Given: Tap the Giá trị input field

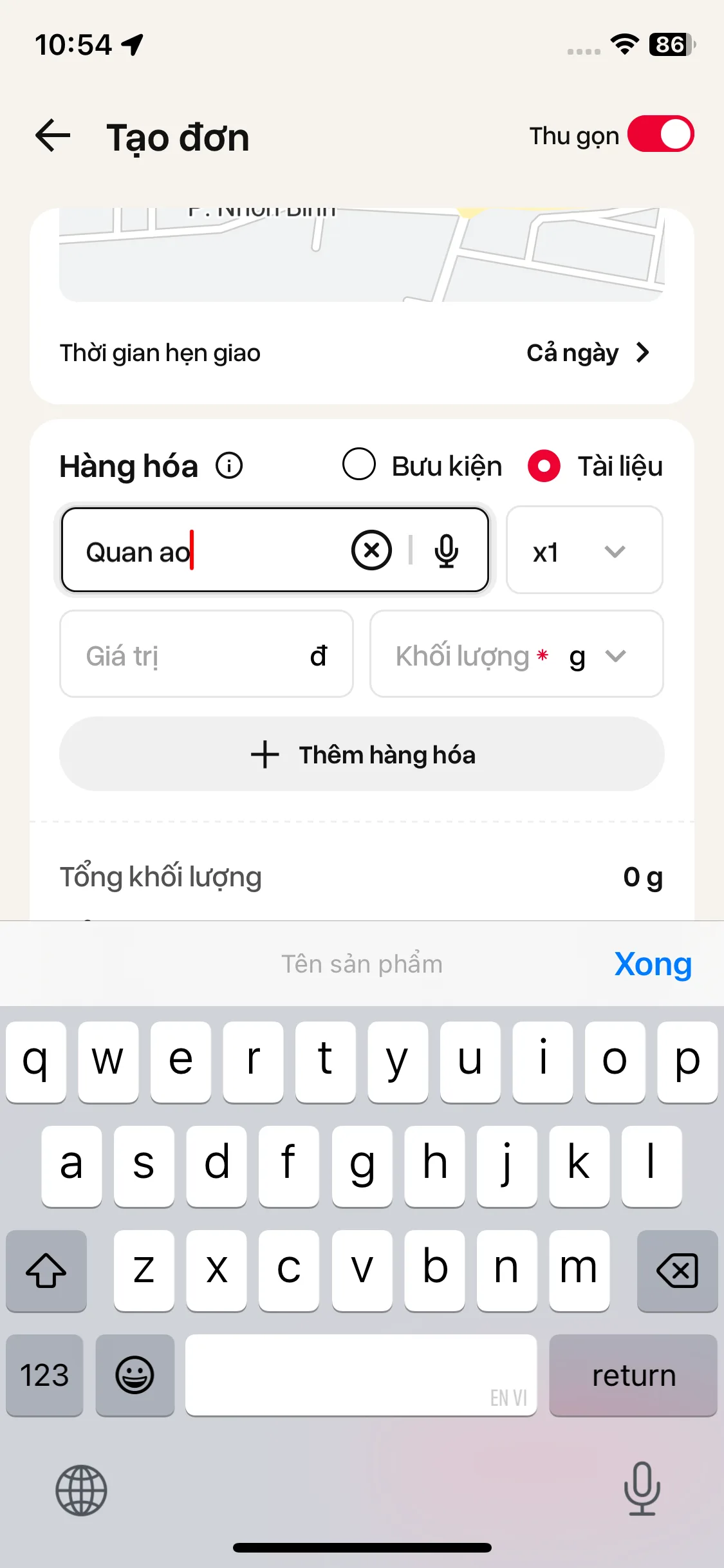Looking at the screenshot, I should (x=206, y=654).
